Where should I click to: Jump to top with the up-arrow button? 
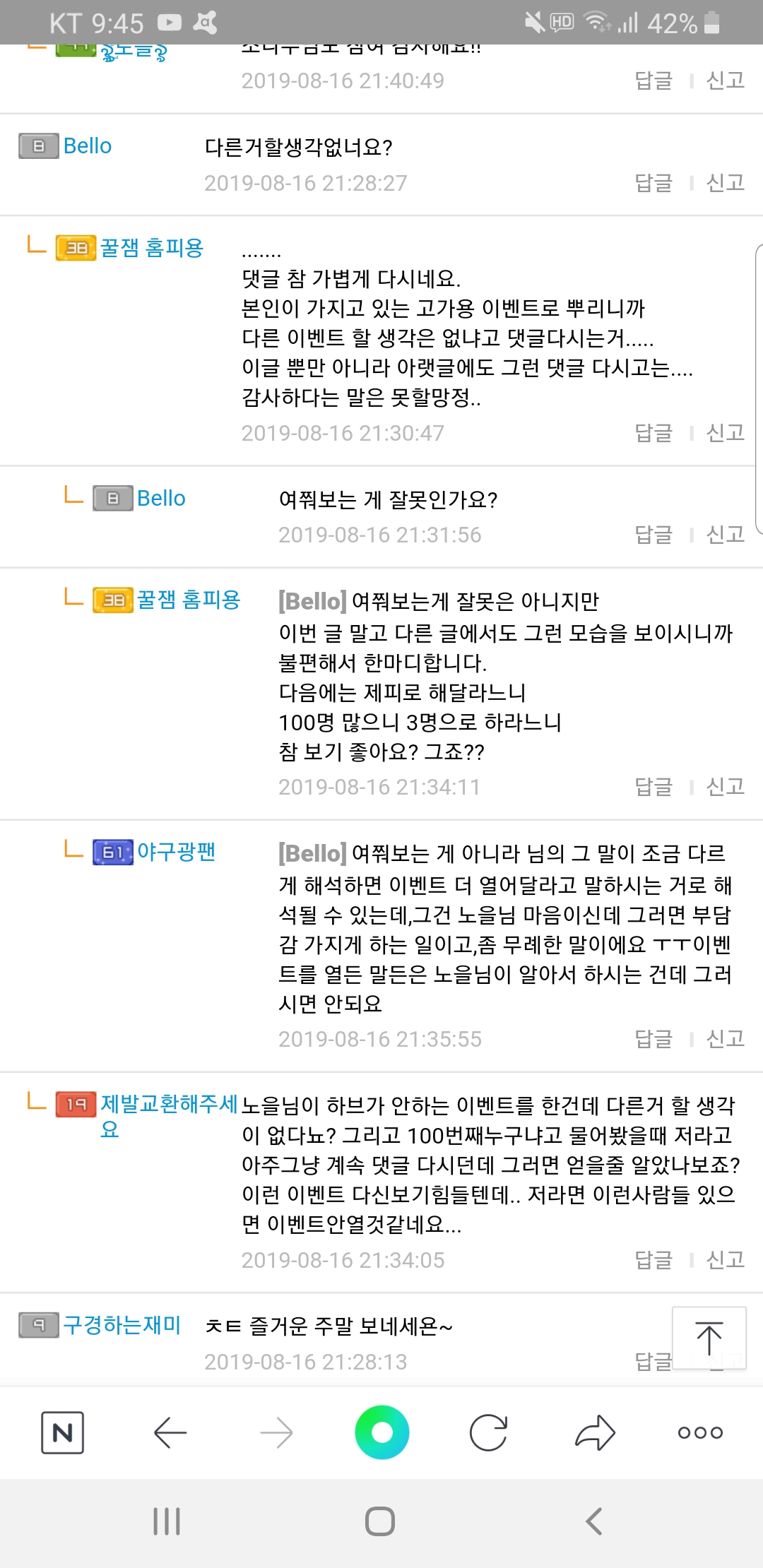click(709, 1338)
